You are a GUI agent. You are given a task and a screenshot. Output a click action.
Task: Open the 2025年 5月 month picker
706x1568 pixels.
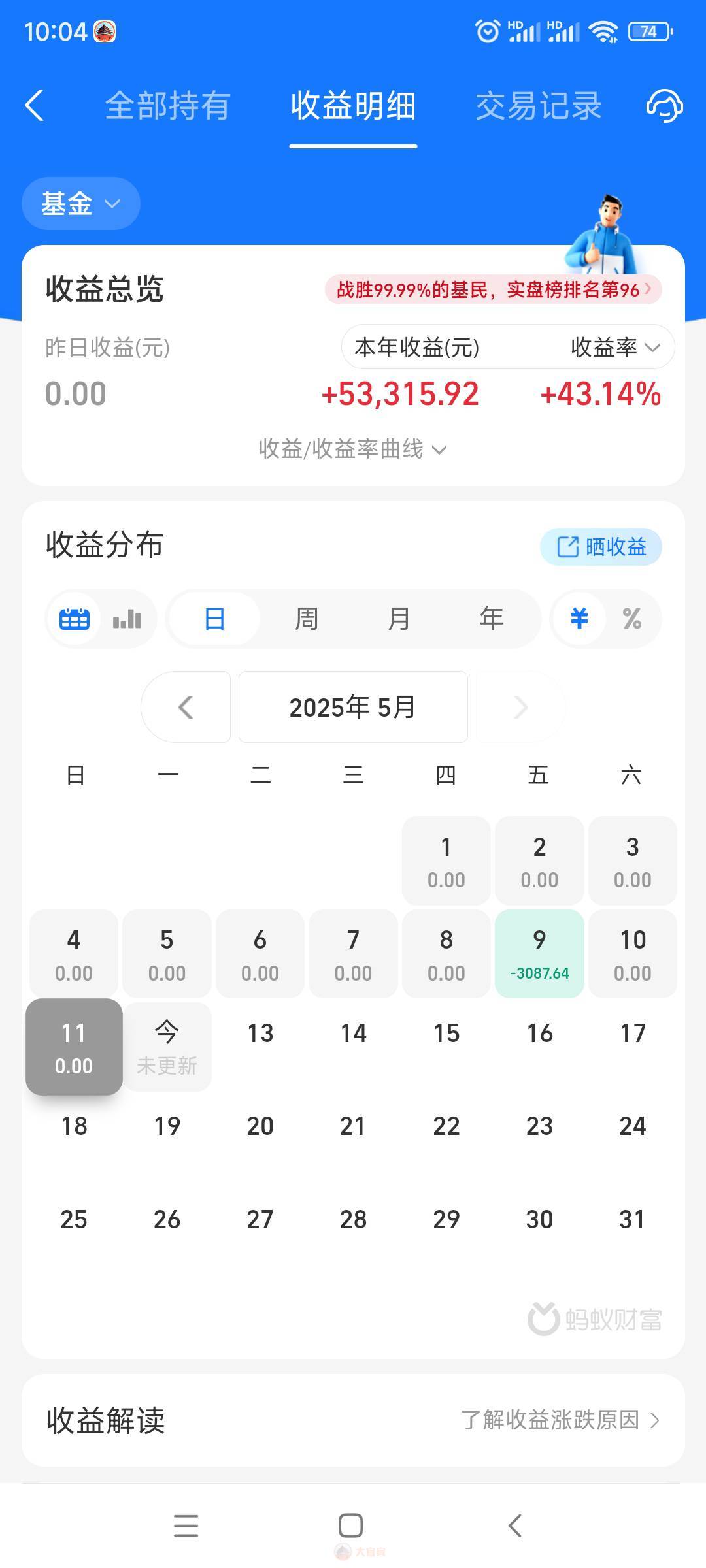353,707
